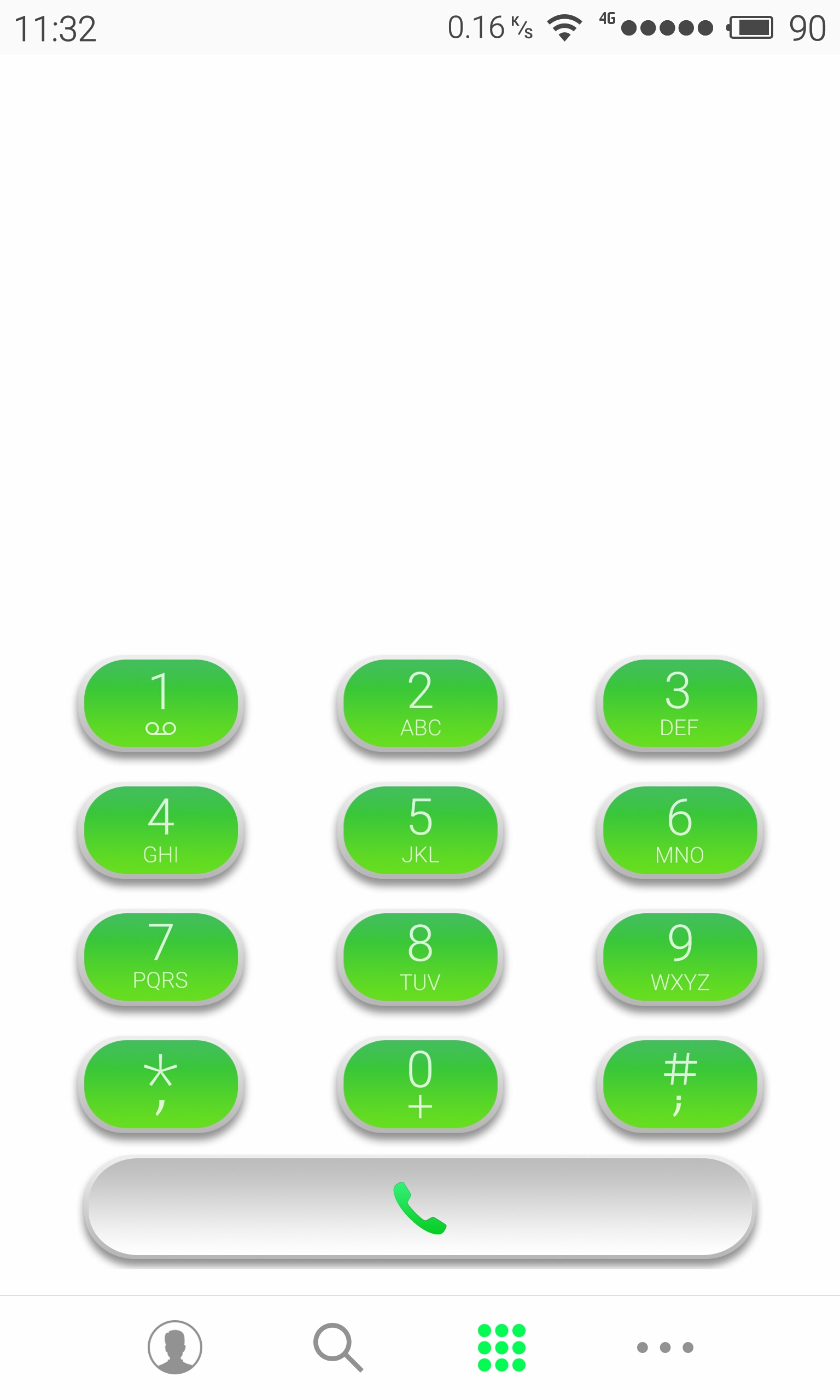This screenshot has height=1400, width=840.
Task: Open the contacts tab
Action: pos(175,1347)
